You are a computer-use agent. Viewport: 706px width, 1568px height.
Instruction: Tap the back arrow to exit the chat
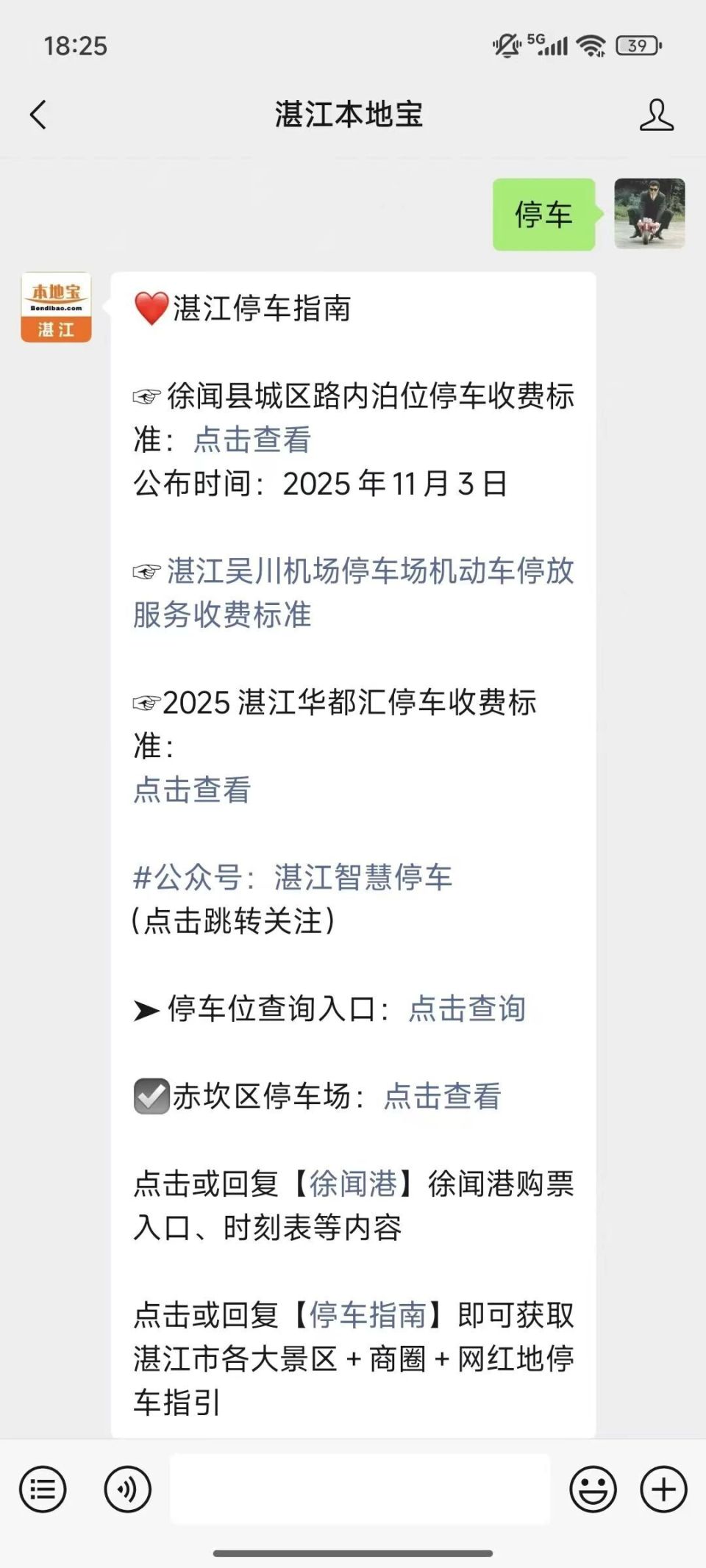37,115
